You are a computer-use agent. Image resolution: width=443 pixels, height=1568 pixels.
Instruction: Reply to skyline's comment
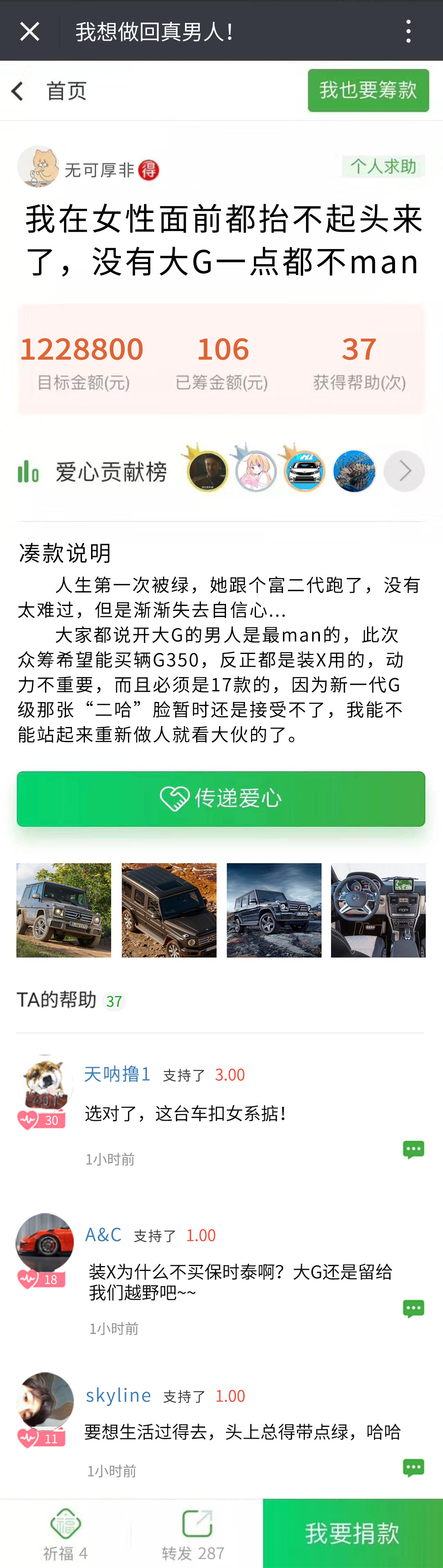tap(413, 1467)
